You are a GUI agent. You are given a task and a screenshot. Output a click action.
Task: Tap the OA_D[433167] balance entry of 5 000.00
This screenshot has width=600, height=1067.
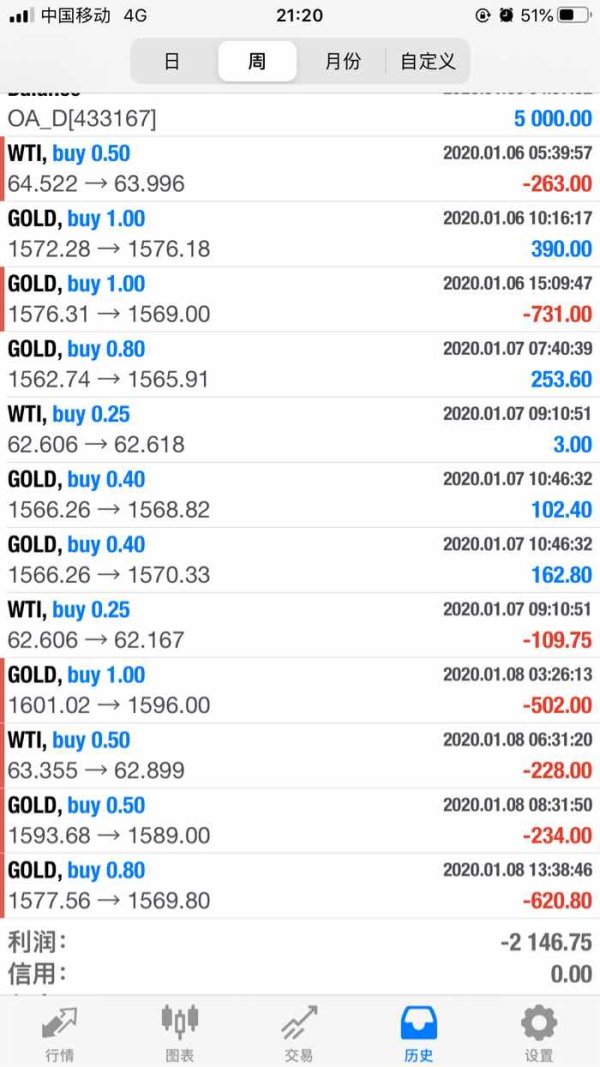[300, 117]
